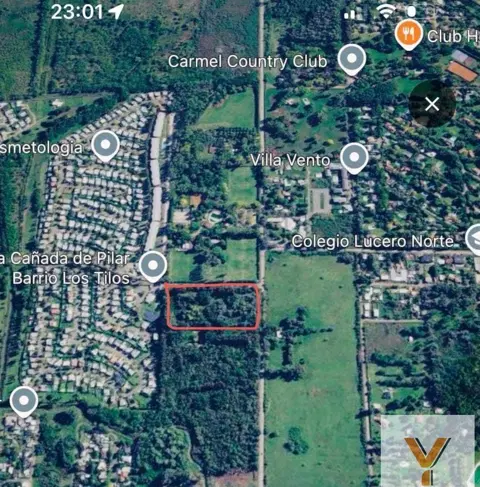Tap the orange Club restaurant marker
This screenshot has height=487, width=480.
pyautogui.click(x=409, y=35)
